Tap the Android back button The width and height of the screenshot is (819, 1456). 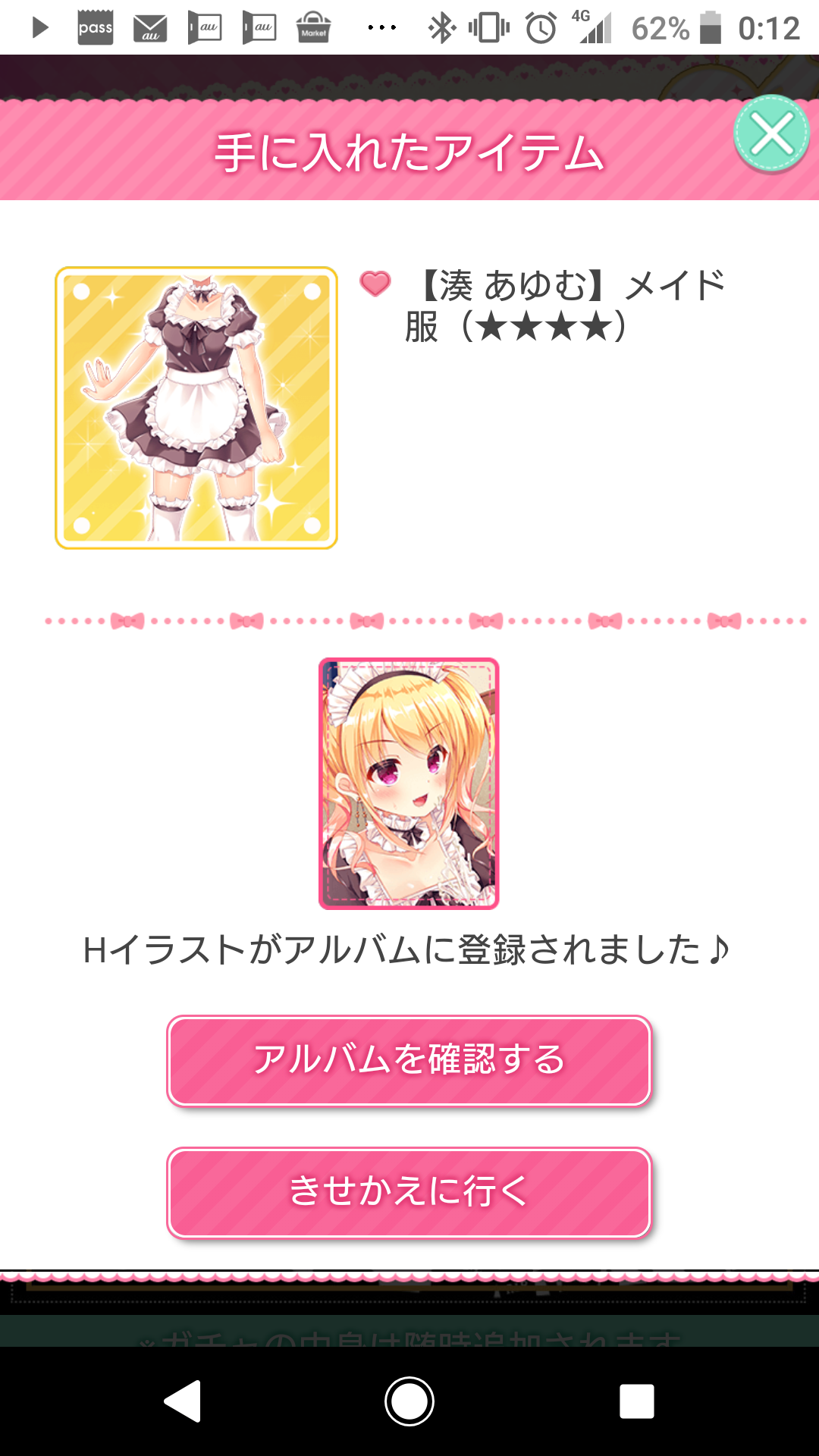[x=183, y=1401]
